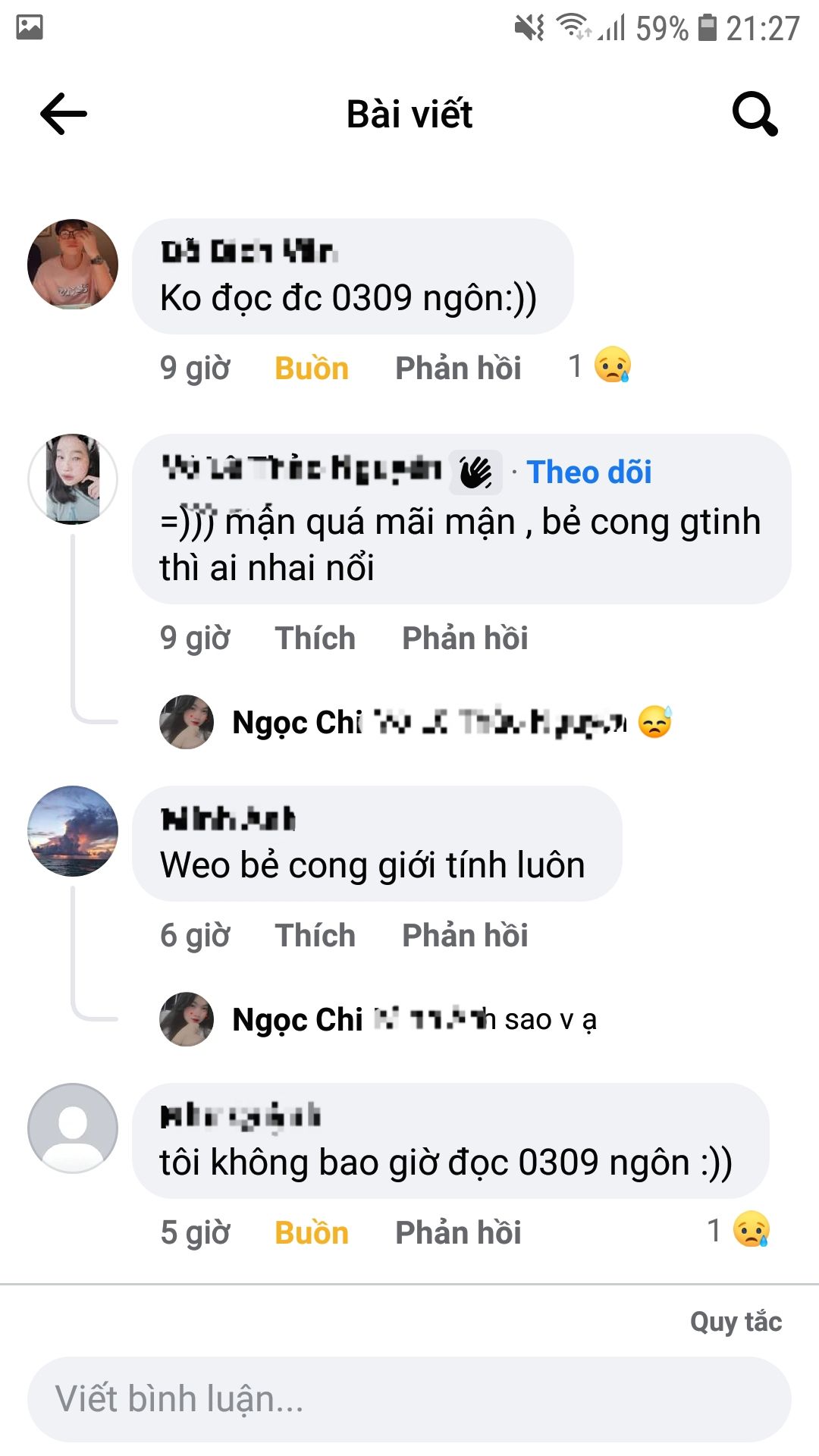Toggle Buồn on 'tôi không bao giờ đọc' comment
Viewport: 819px width, 1456px height.
(312, 1232)
